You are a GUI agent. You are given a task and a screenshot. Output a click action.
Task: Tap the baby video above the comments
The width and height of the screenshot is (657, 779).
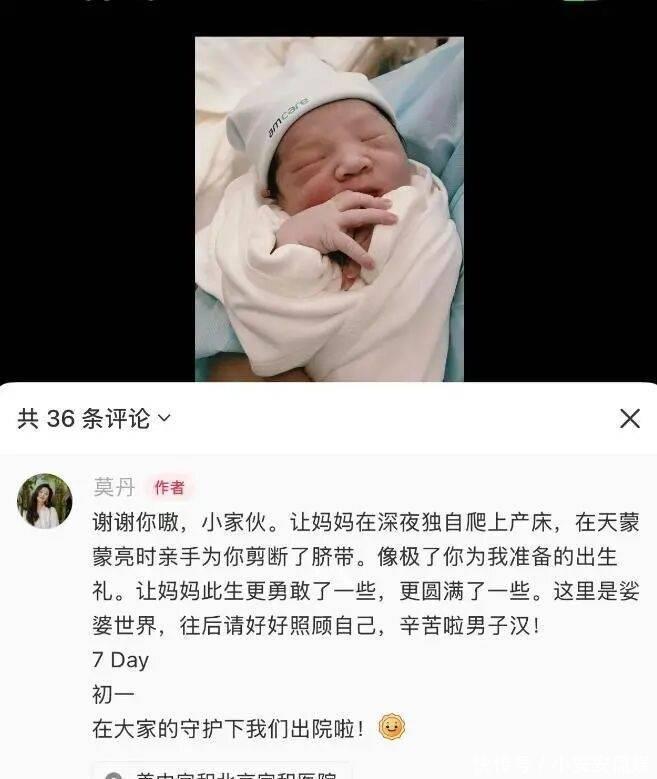[x=329, y=208]
